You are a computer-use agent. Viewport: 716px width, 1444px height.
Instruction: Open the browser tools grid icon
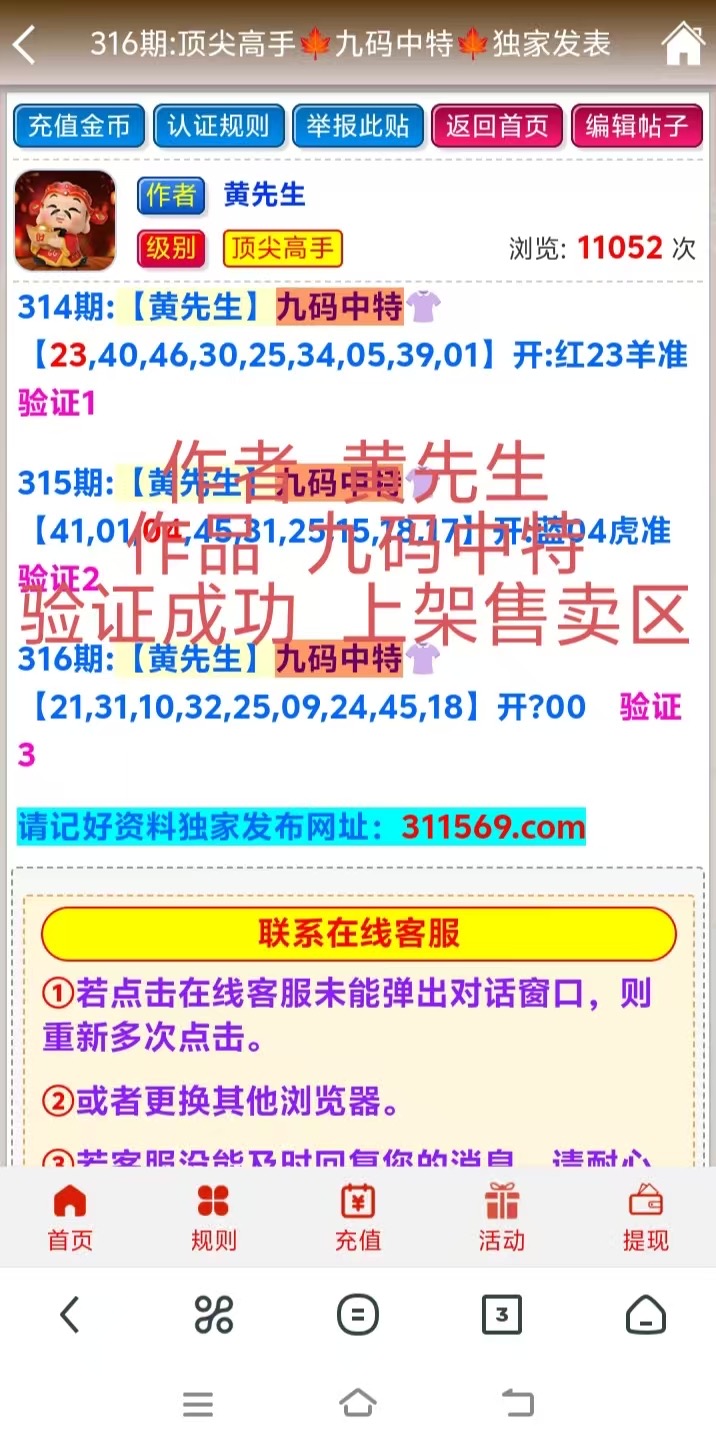coord(214,1315)
